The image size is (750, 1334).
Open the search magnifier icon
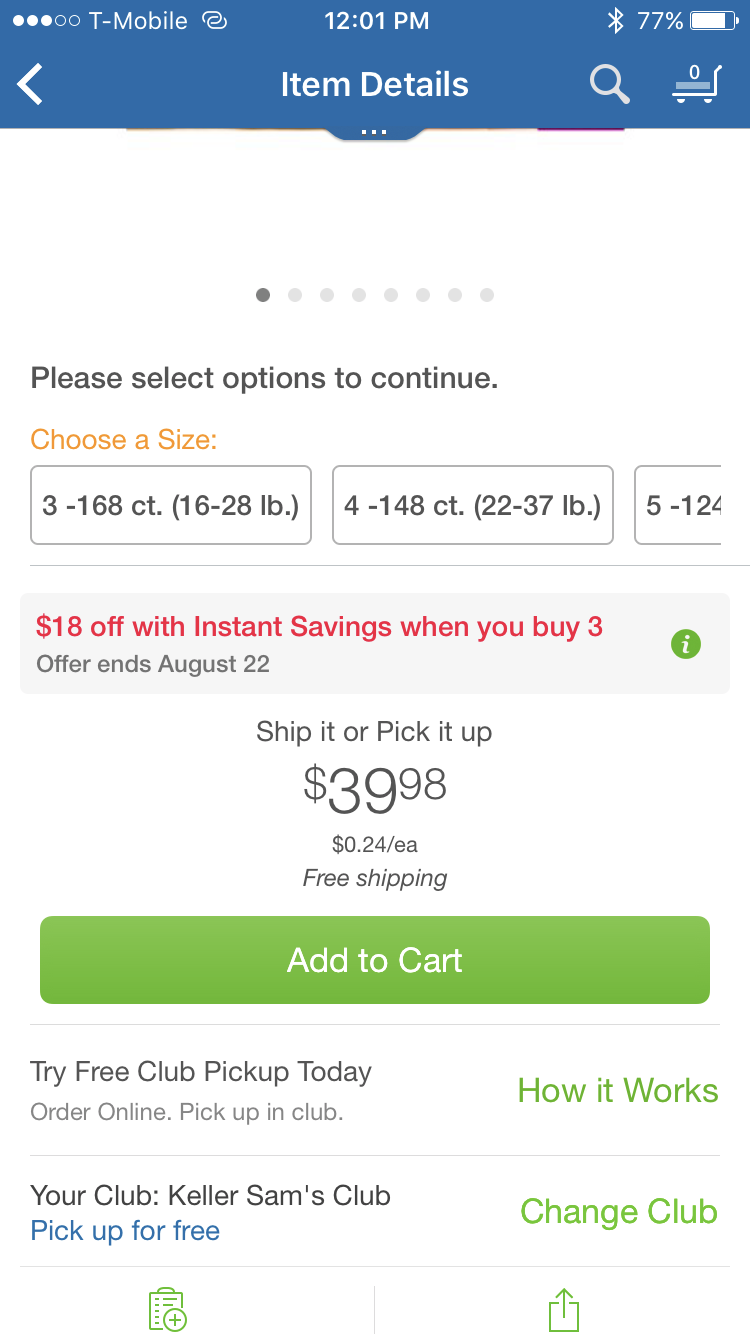[x=609, y=84]
